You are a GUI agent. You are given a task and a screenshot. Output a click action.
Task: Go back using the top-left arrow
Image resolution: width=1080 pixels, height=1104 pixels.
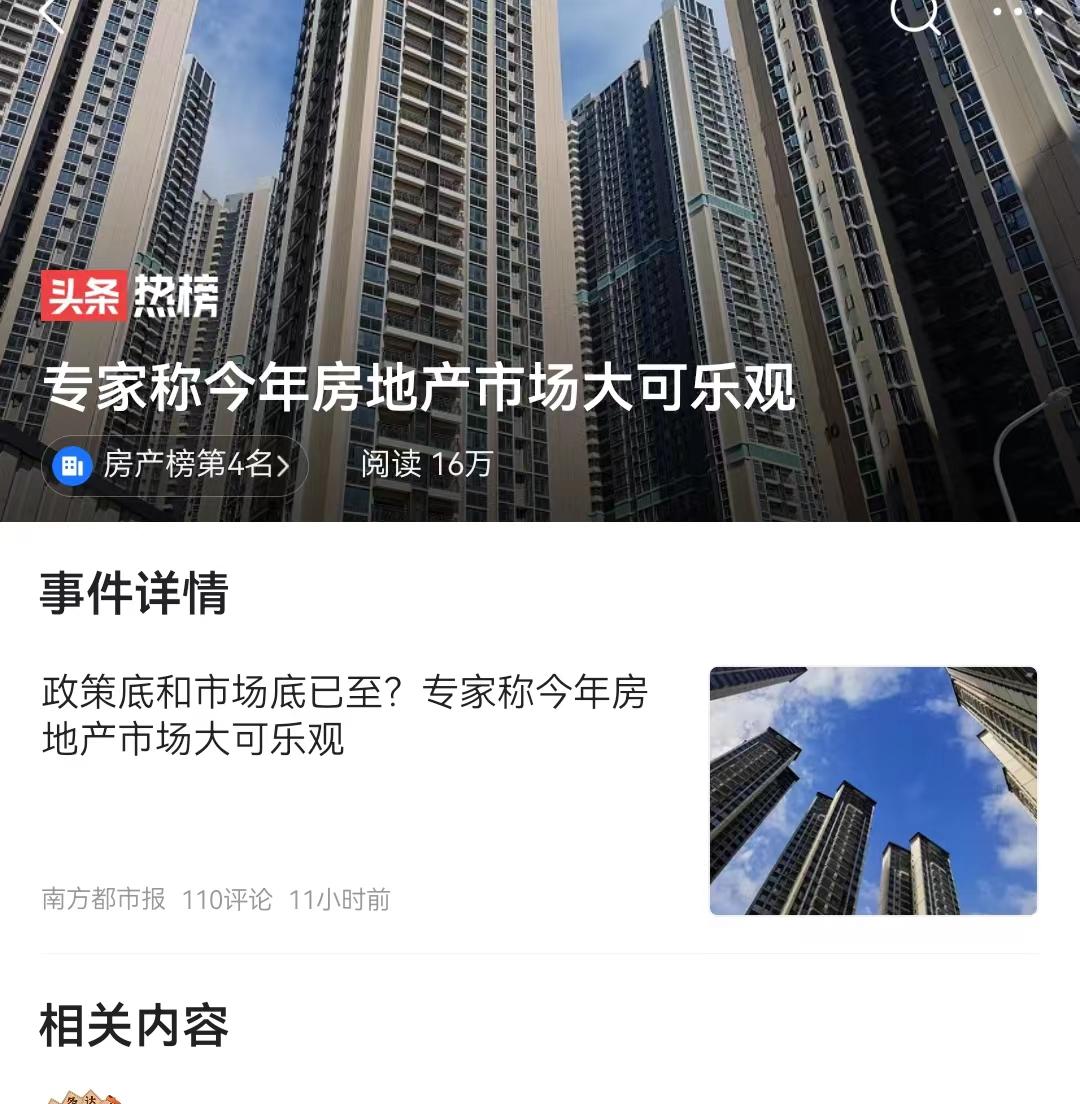tap(48, 14)
